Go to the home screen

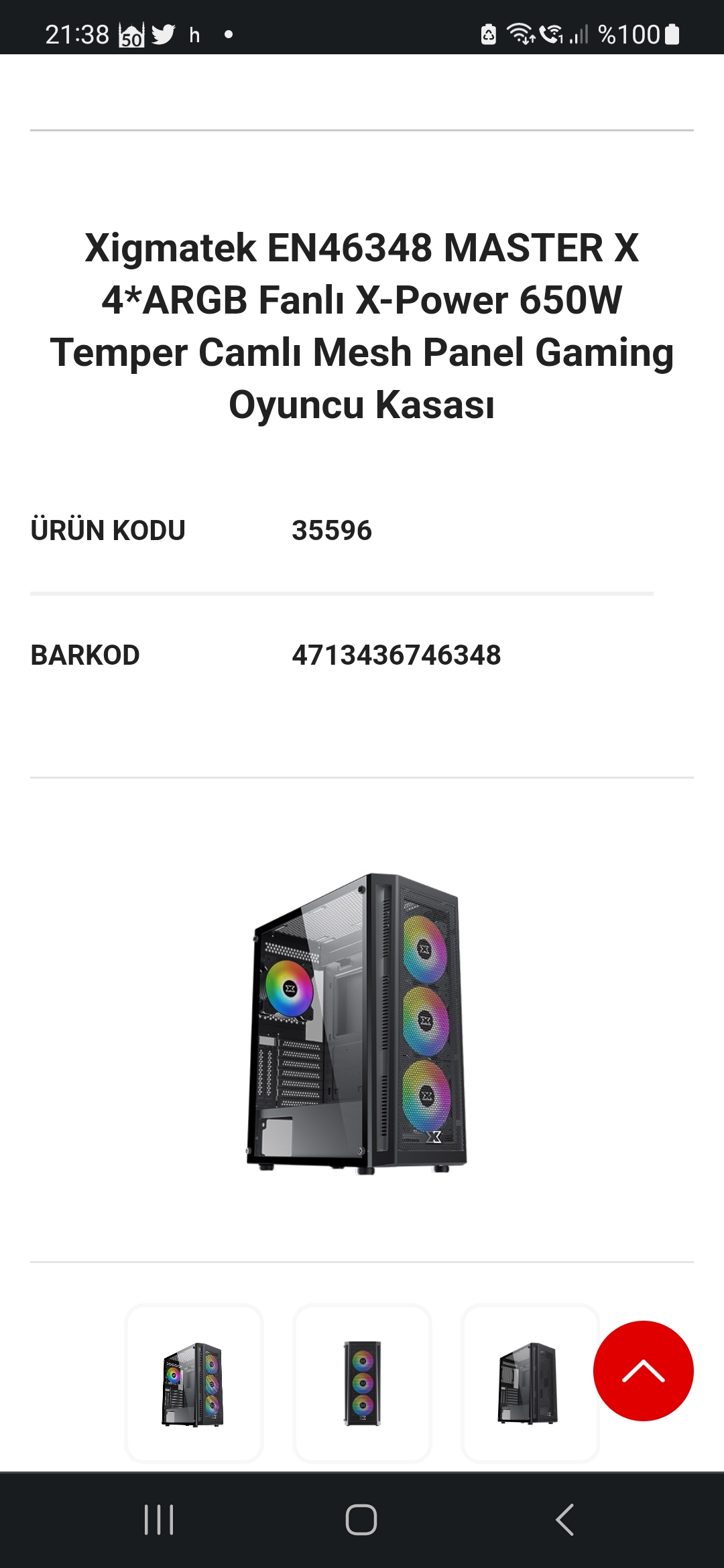coord(361,1519)
